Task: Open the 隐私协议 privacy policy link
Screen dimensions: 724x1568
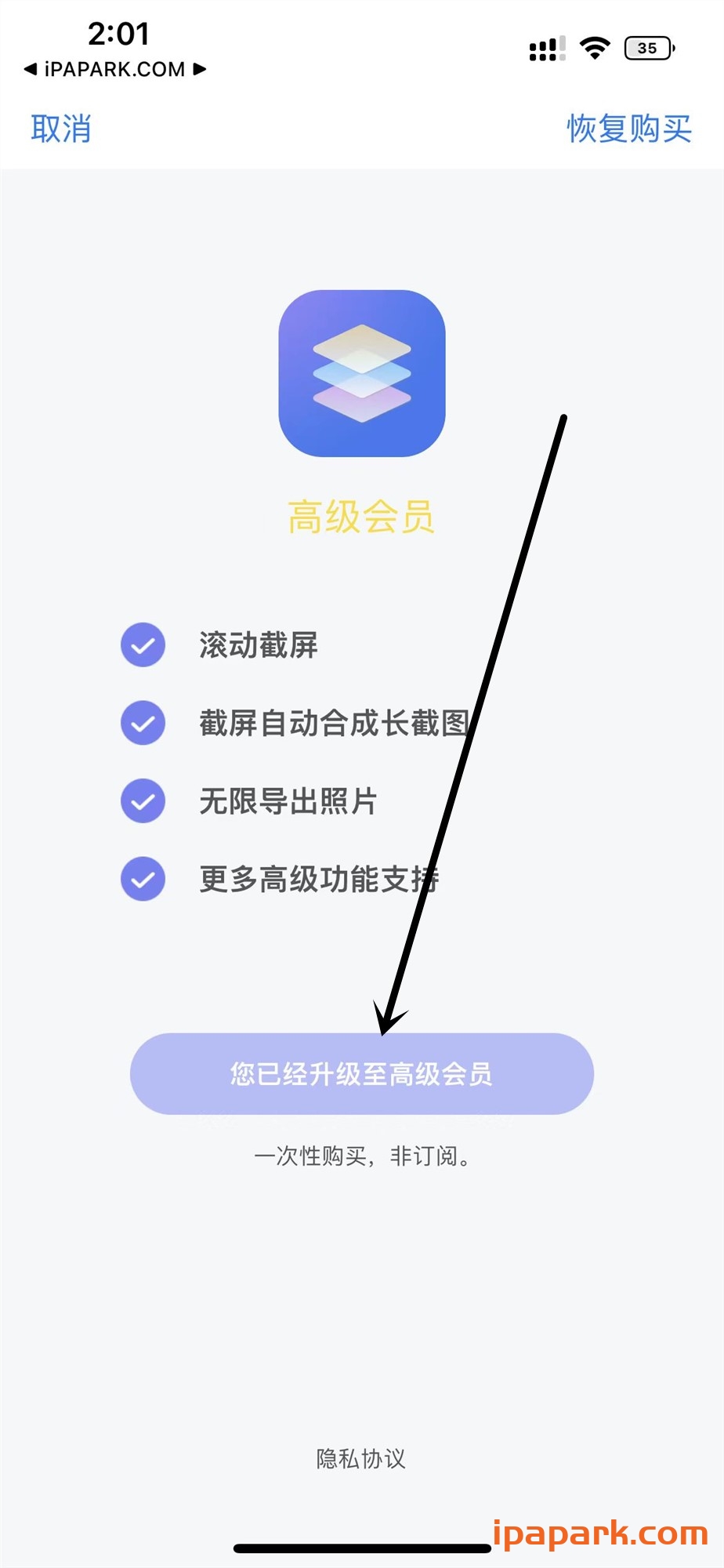Action: (x=360, y=1458)
